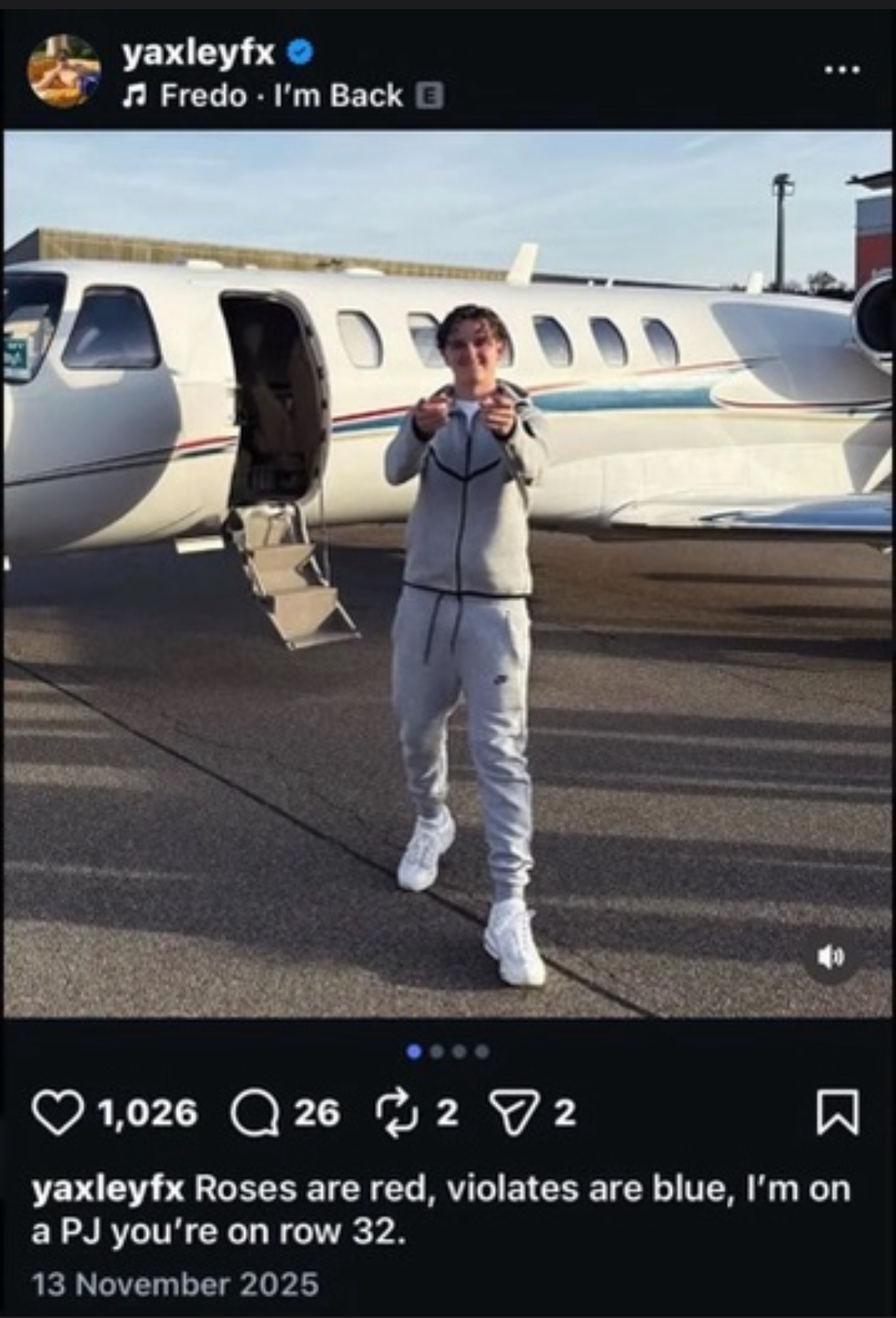Open the comments on this post
The height and width of the screenshot is (1318, 896).
[x=255, y=1113]
